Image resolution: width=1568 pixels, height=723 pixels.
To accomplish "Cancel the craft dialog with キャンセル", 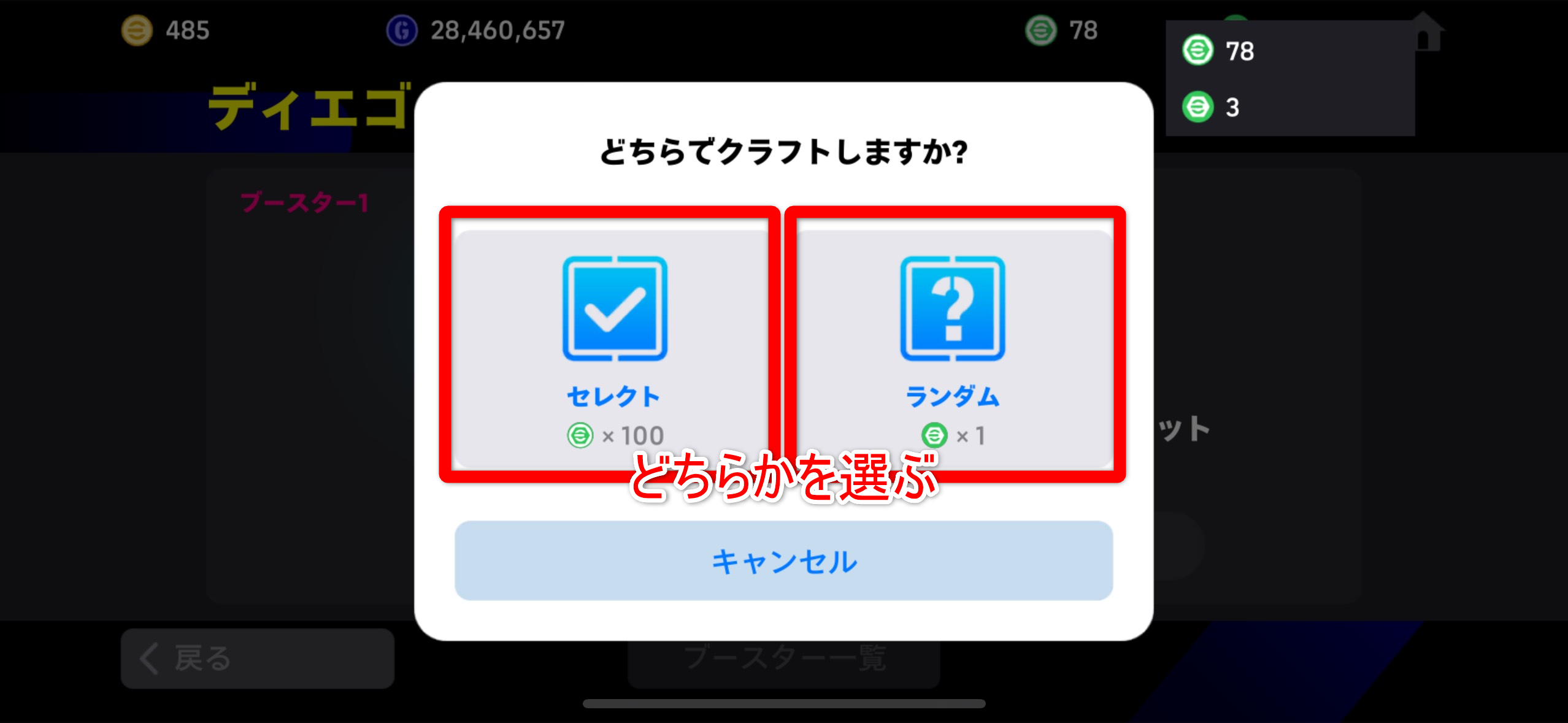I will coord(783,560).
